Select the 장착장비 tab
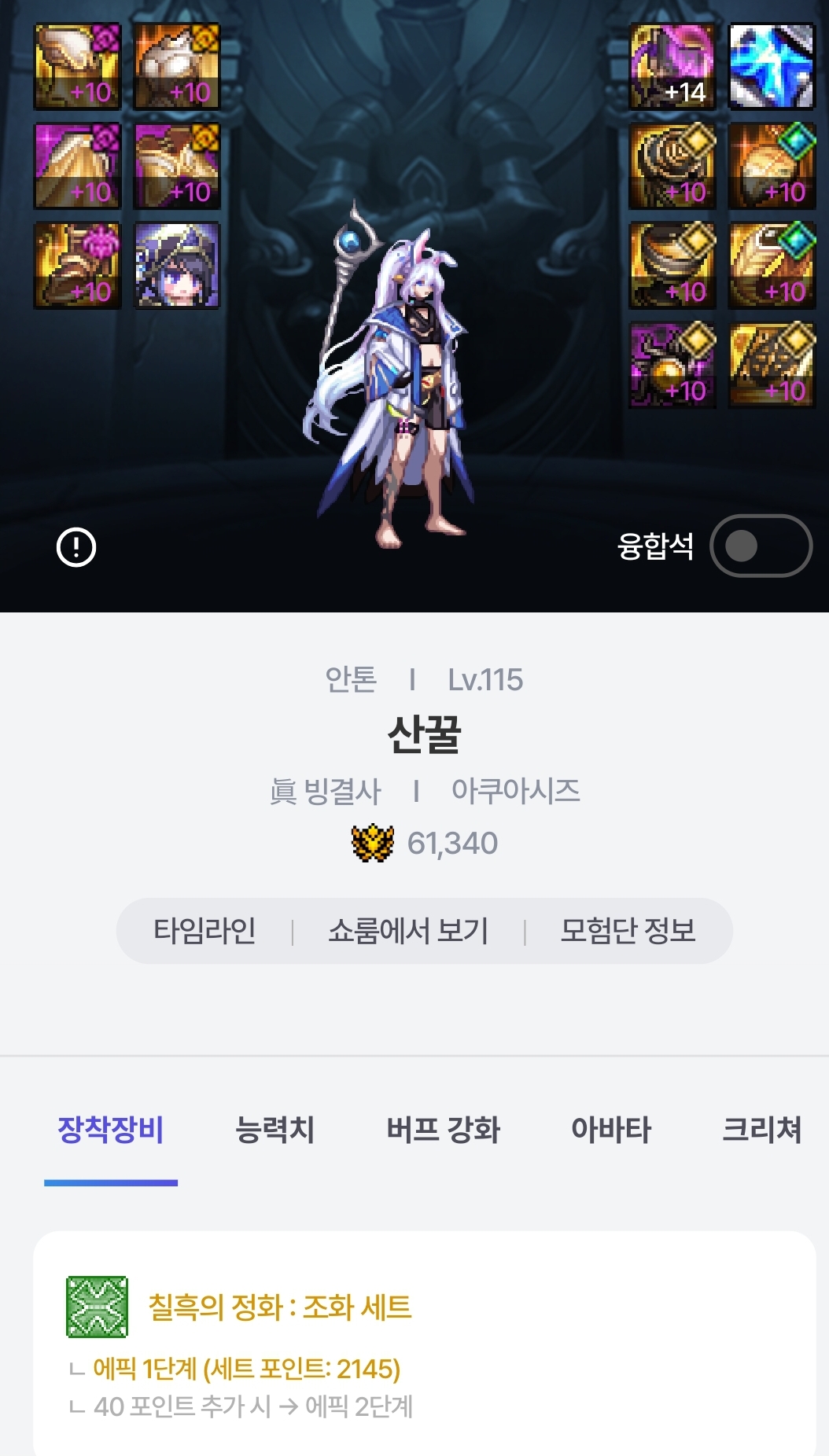The height and width of the screenshot is (1456, 829). [111, 1130]
